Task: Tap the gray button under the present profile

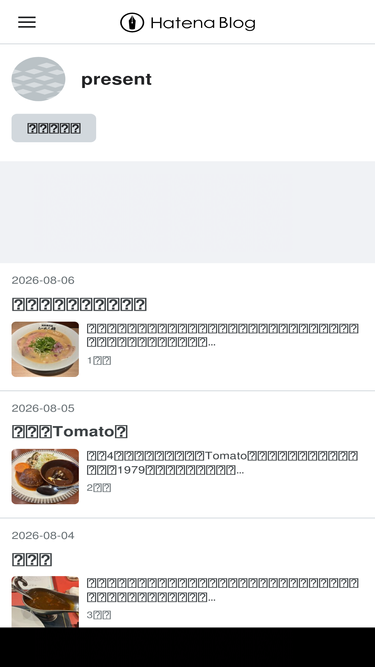Action: 54,128
